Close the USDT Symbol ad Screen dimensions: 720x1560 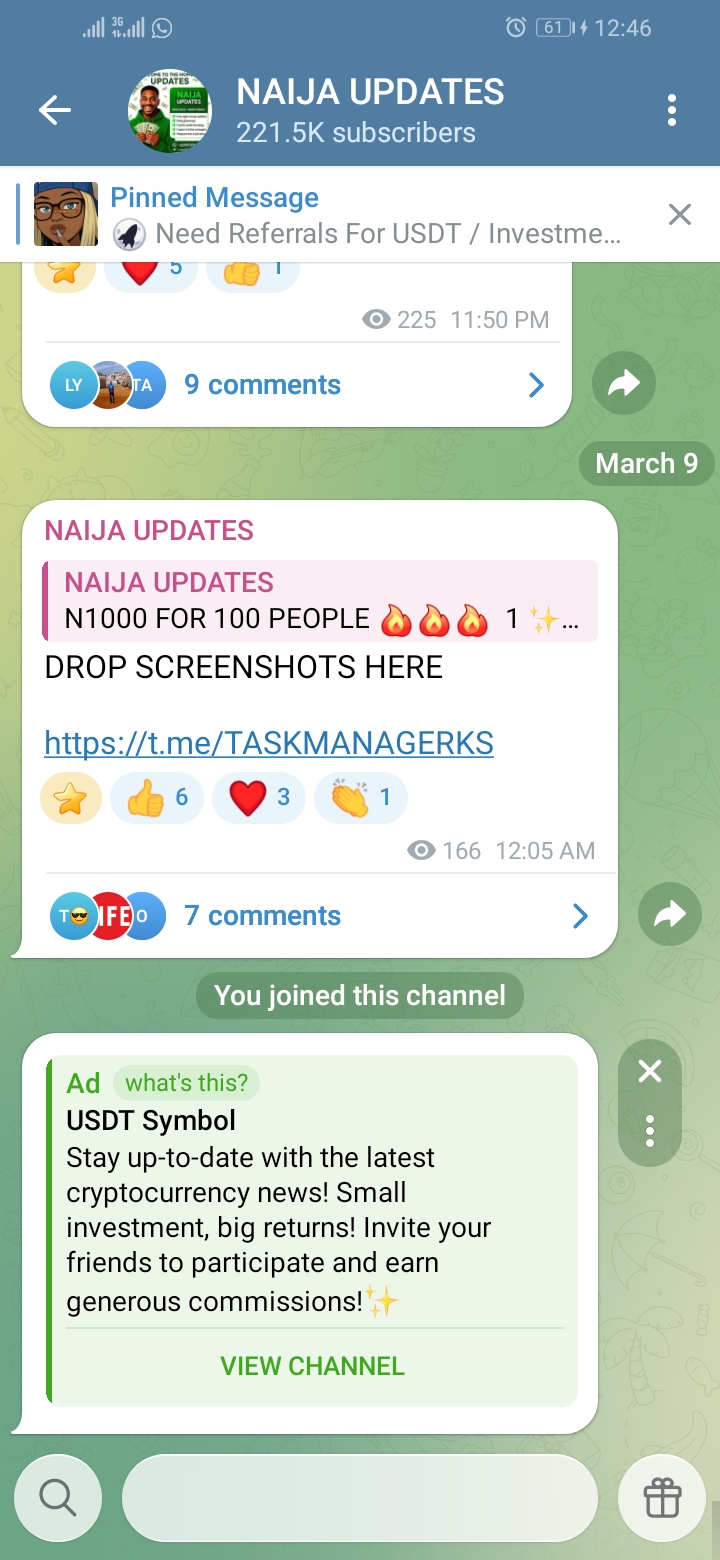pos(650,1072)
